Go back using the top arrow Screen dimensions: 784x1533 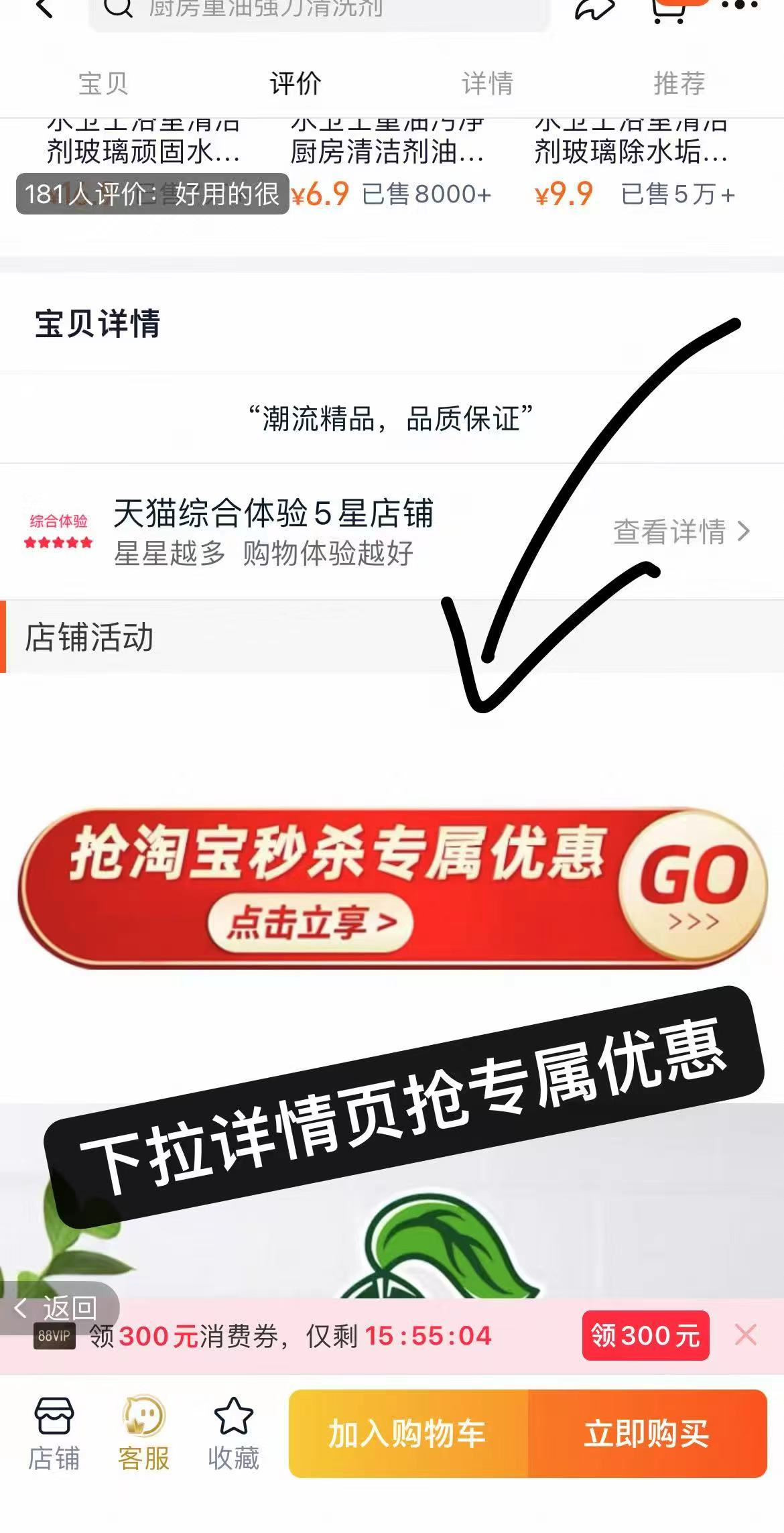[44, 8]
